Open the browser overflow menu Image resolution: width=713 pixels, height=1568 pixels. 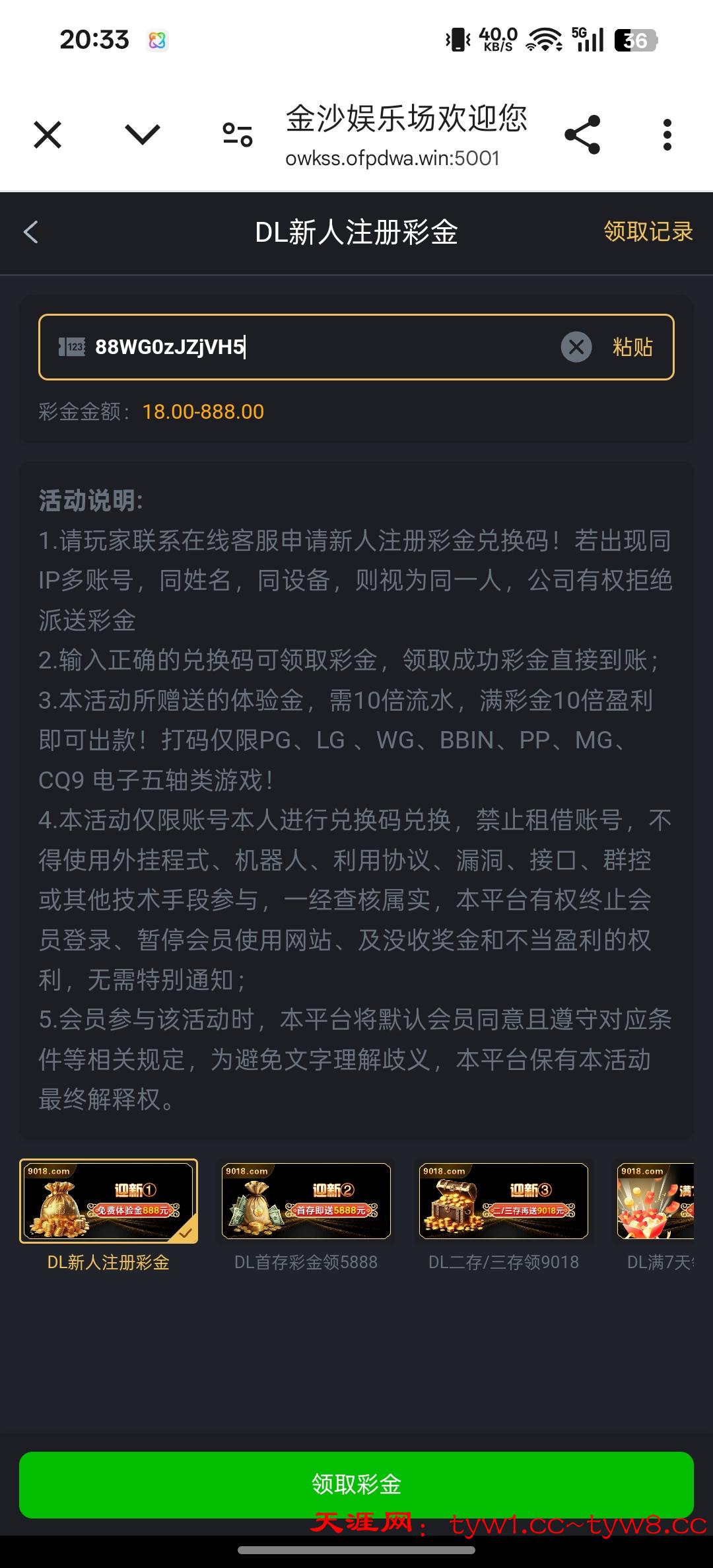(x=667, y=135)
